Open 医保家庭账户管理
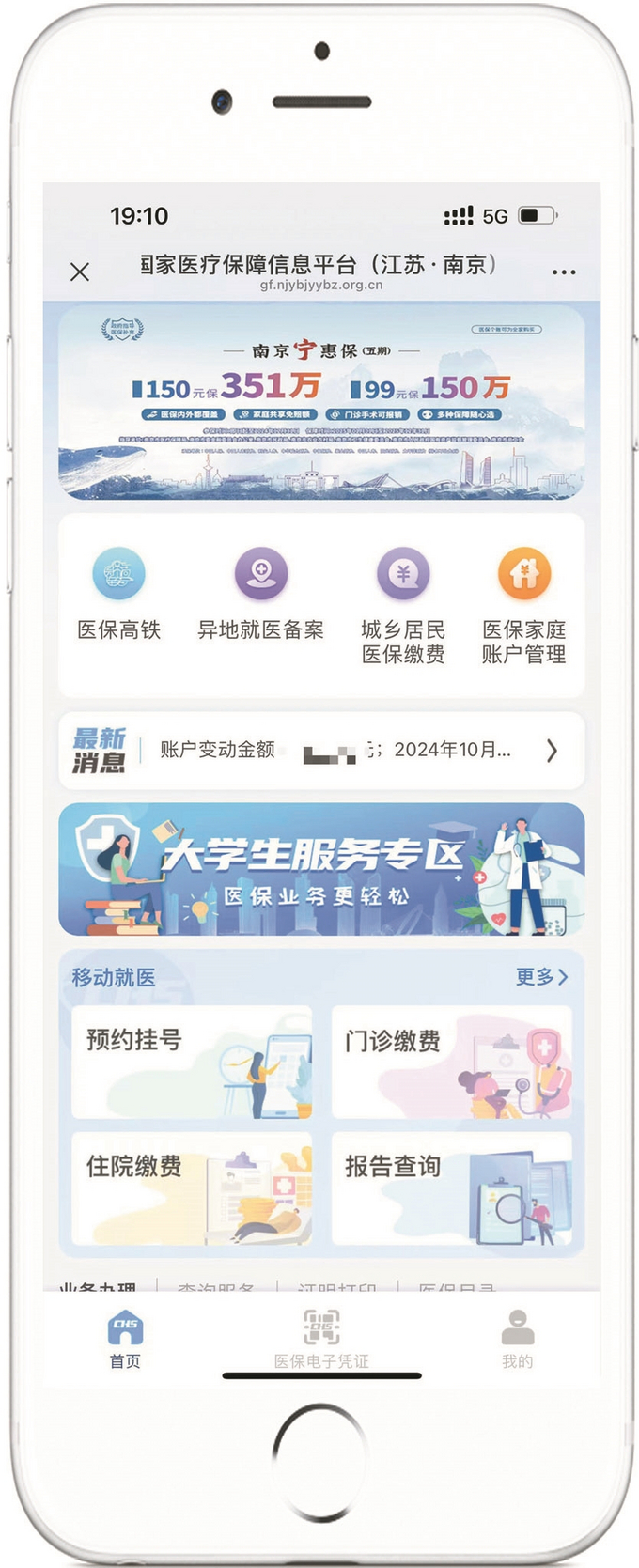Viewport: 639px width, 1568px height. coord(523,606)
